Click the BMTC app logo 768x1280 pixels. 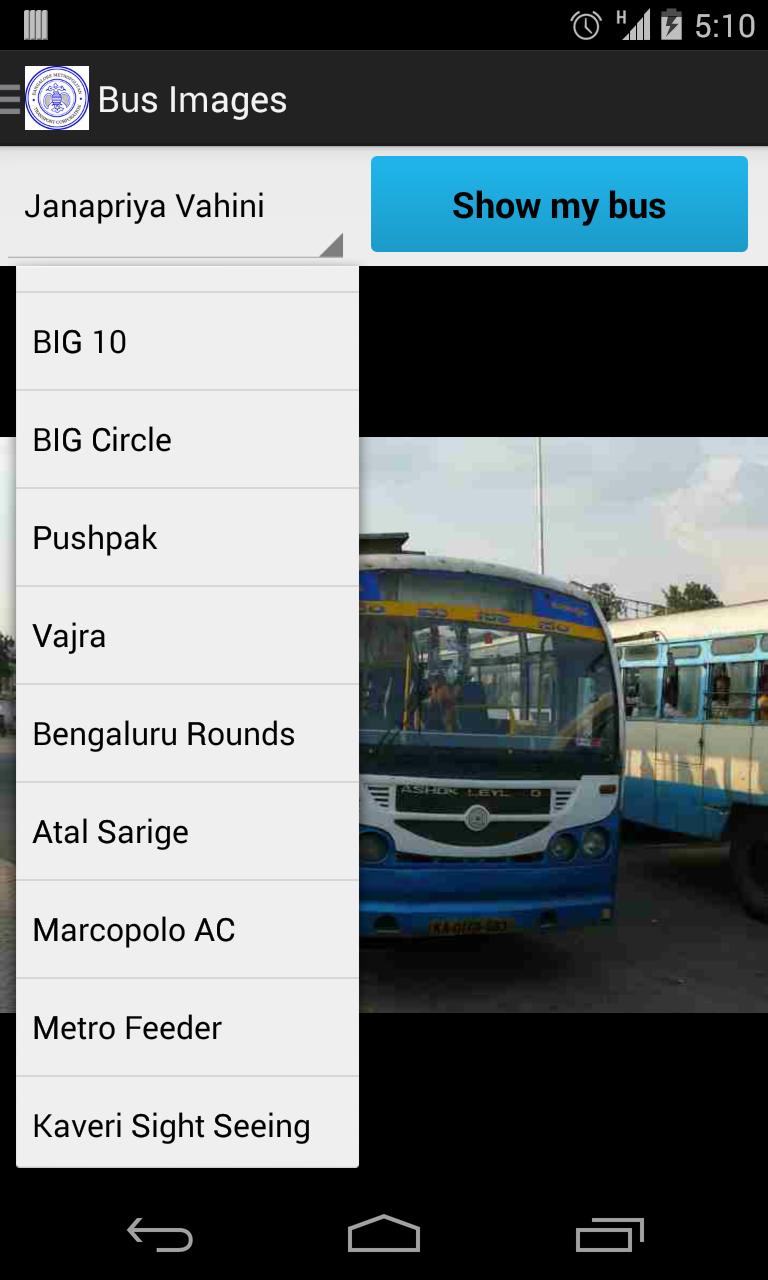click(x=57, y=98)
